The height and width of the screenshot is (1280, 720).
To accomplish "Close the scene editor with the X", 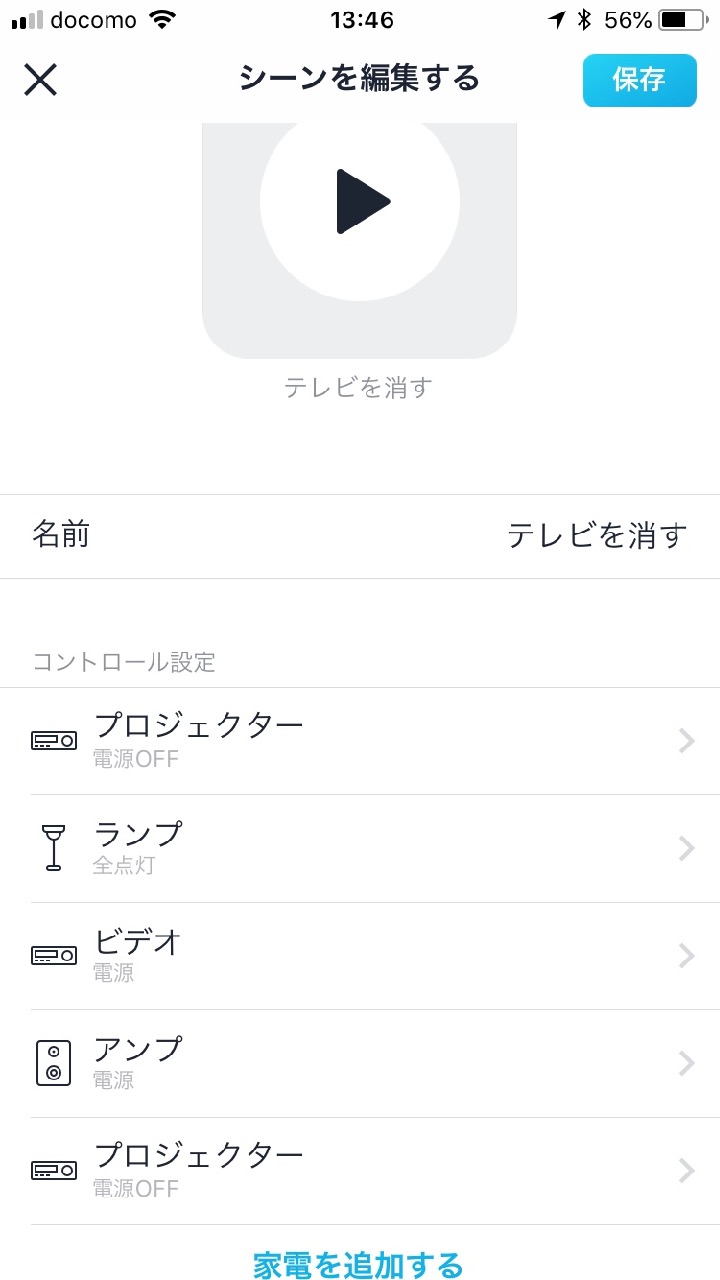I will pyautogui.click(x=40, y=79).
